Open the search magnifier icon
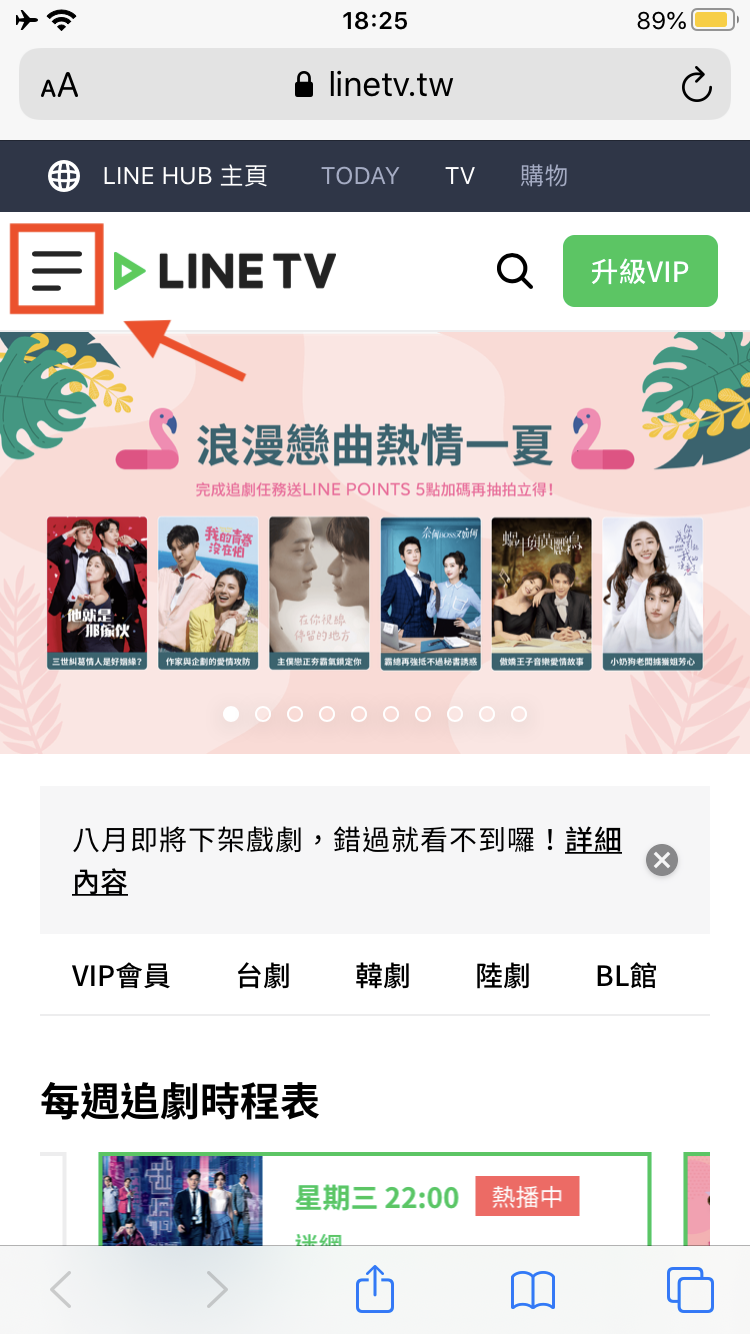 tap(515, 270)
